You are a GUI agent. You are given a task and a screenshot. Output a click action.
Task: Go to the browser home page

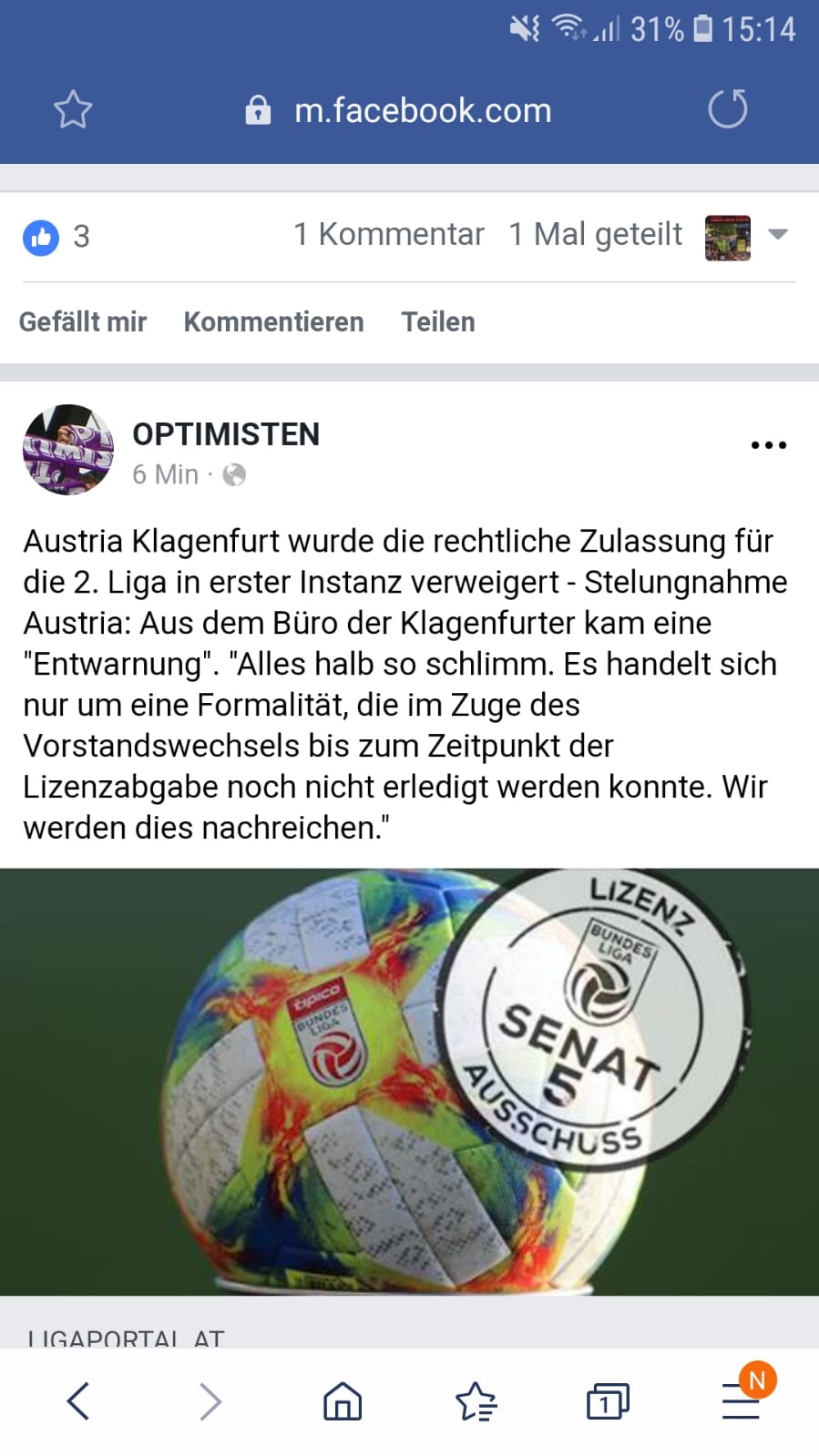(x=343, y=1401)
